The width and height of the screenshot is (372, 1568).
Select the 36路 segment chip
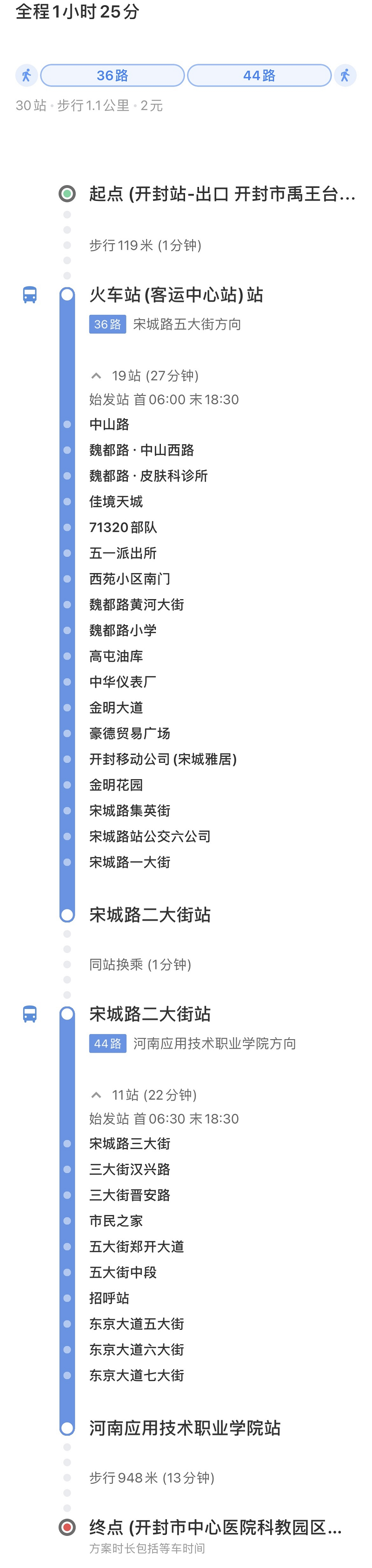tap(113, 75)
